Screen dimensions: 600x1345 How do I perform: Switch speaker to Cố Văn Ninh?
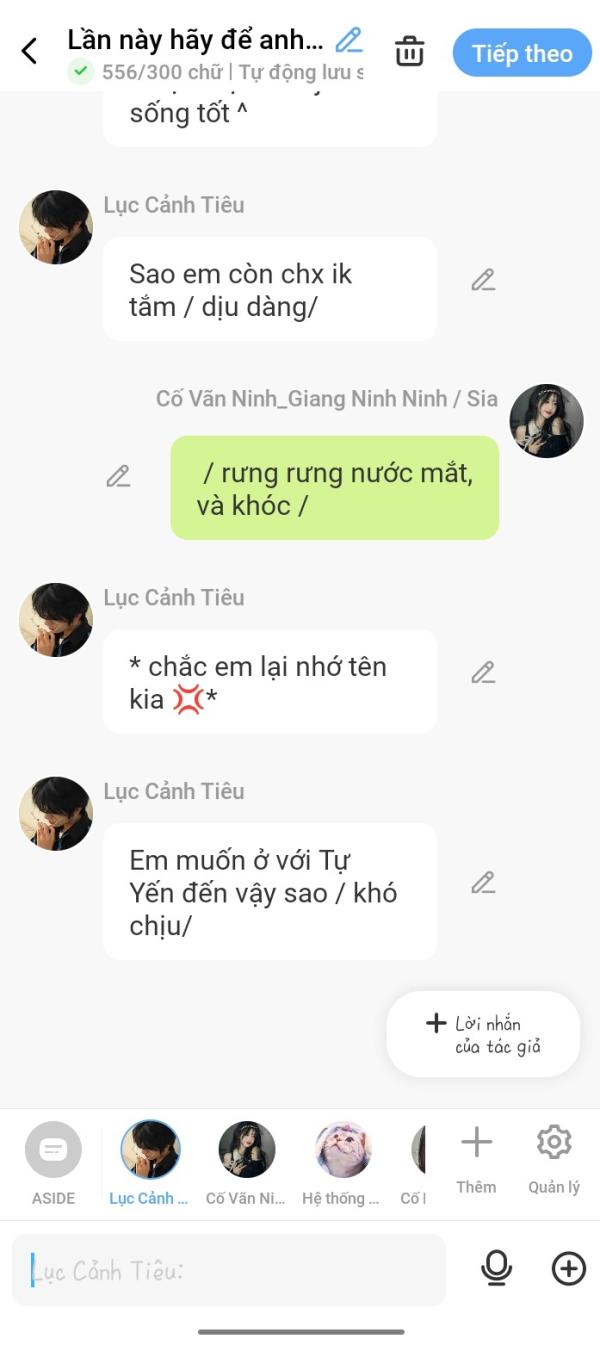(246, 1163)
